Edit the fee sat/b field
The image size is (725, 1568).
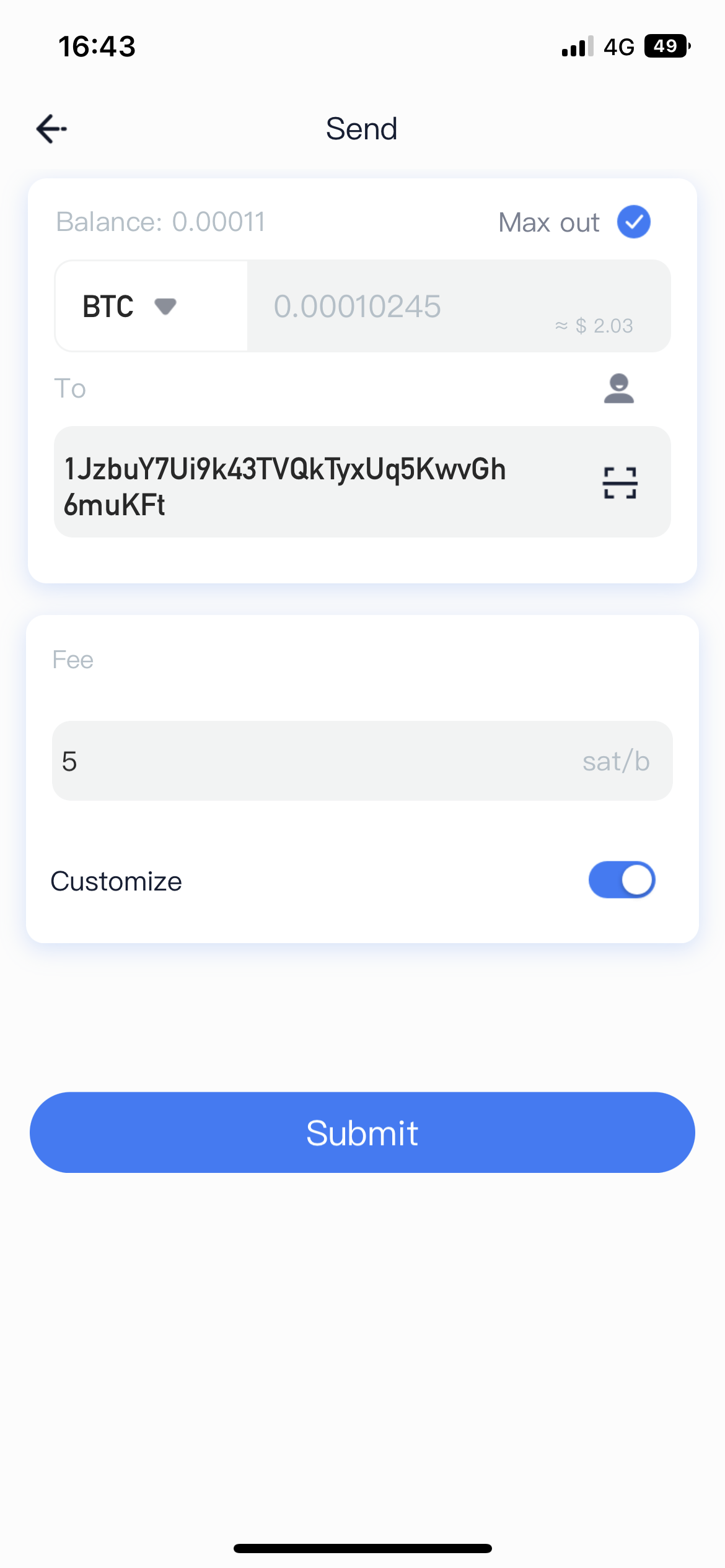pyautogui.click(x=362, y=760)
